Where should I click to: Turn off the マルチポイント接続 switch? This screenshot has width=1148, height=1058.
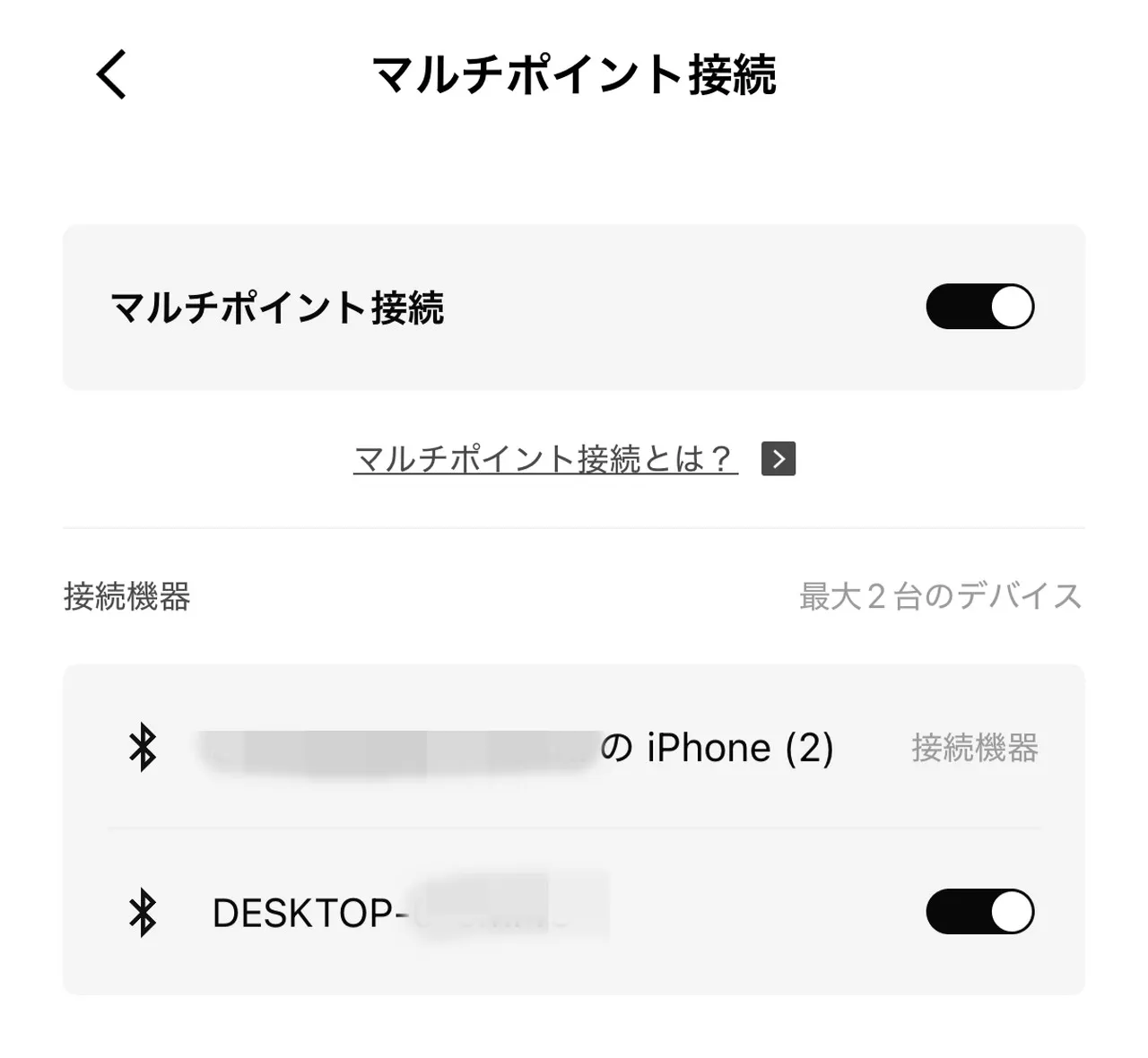[979, 307]
